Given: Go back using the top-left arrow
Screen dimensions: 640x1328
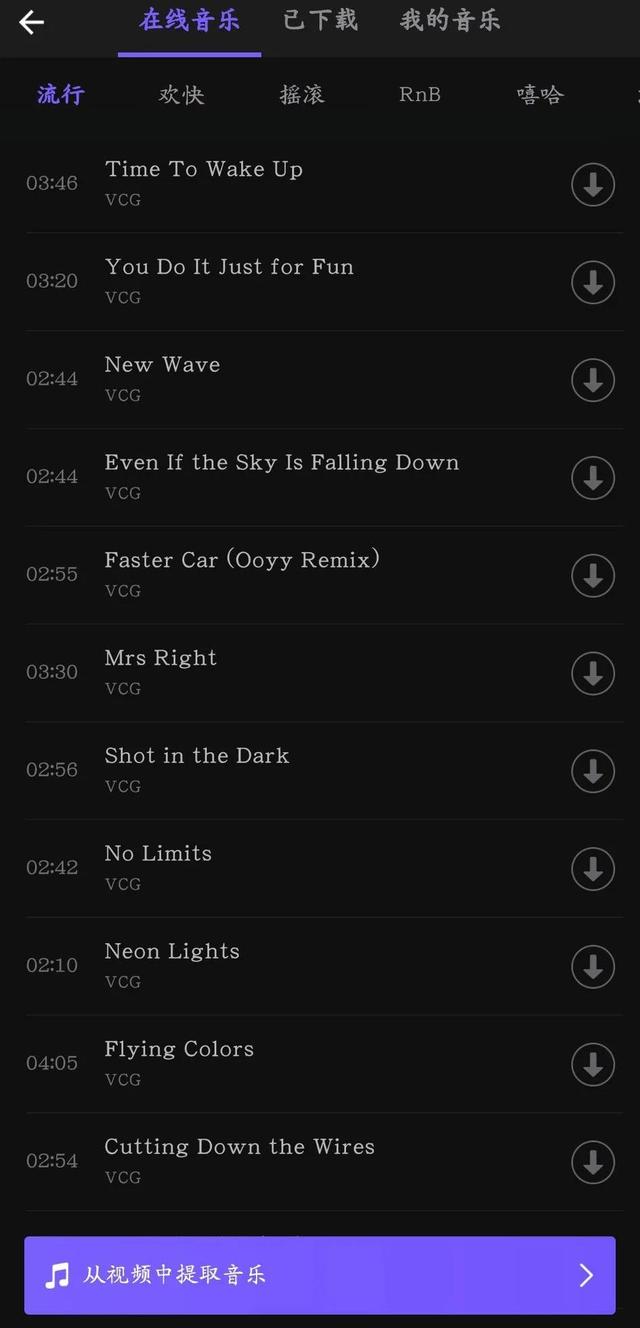Looking at the screenshot, I should pos(32,22).
